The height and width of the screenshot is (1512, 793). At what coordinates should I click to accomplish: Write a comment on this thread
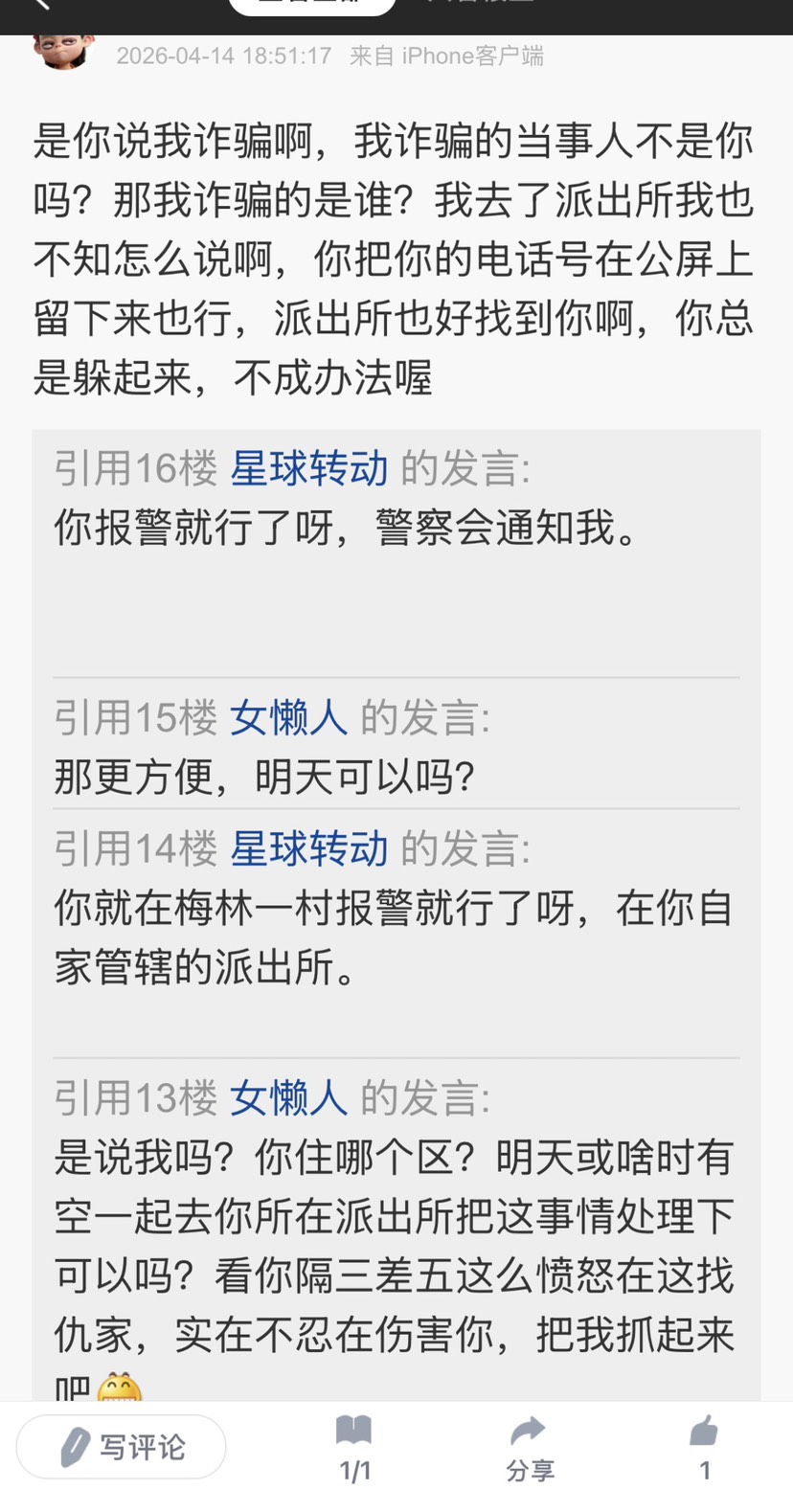click(x=122, y=1447)
